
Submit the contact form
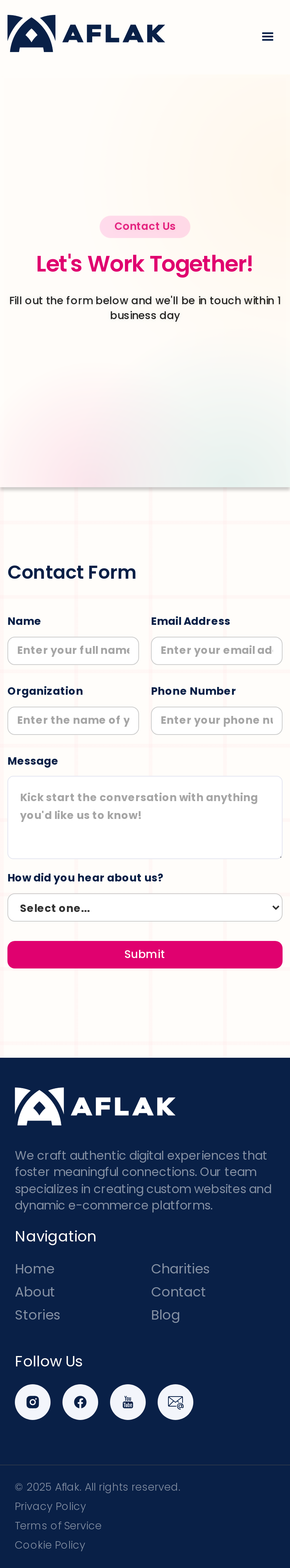point(145,954)
